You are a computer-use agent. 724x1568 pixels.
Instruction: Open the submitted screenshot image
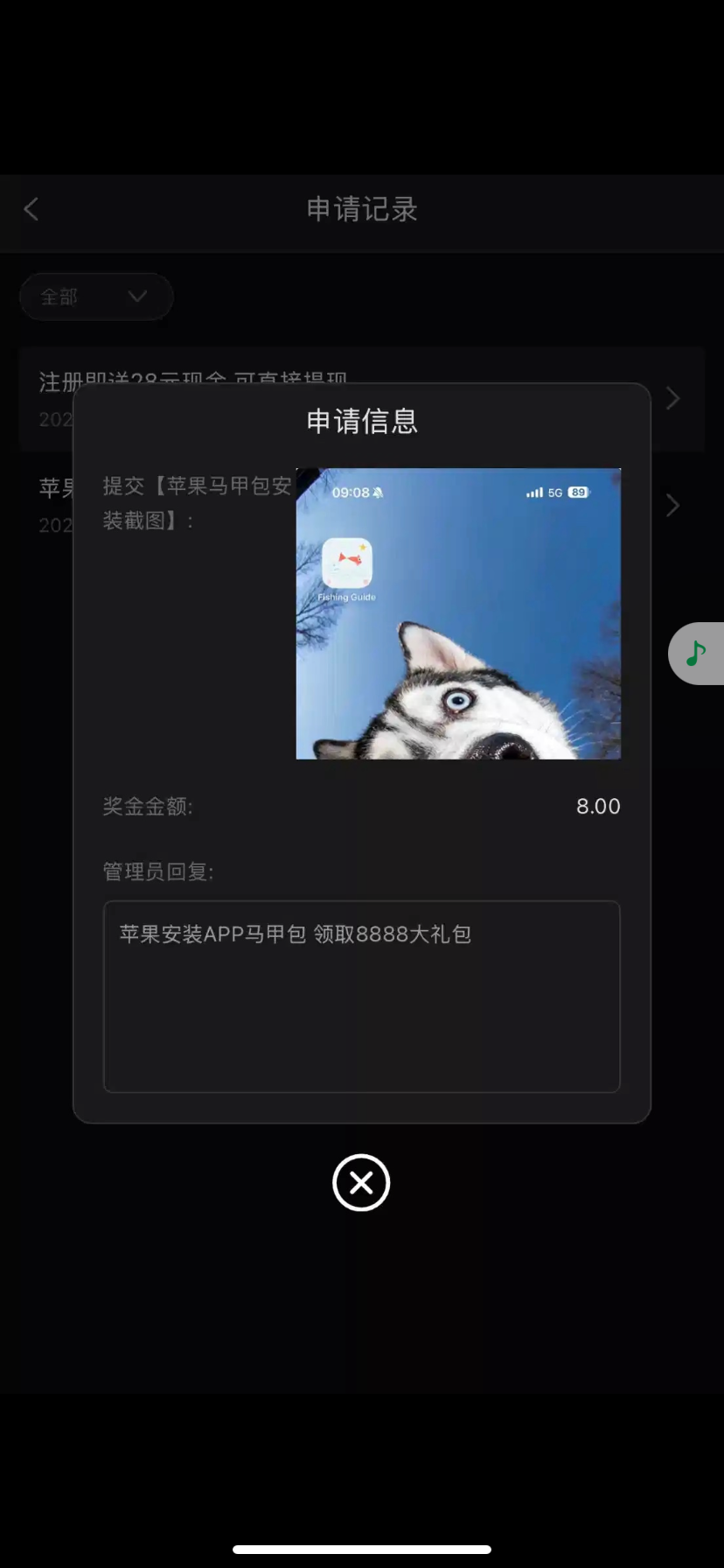[x=458, y=613]
